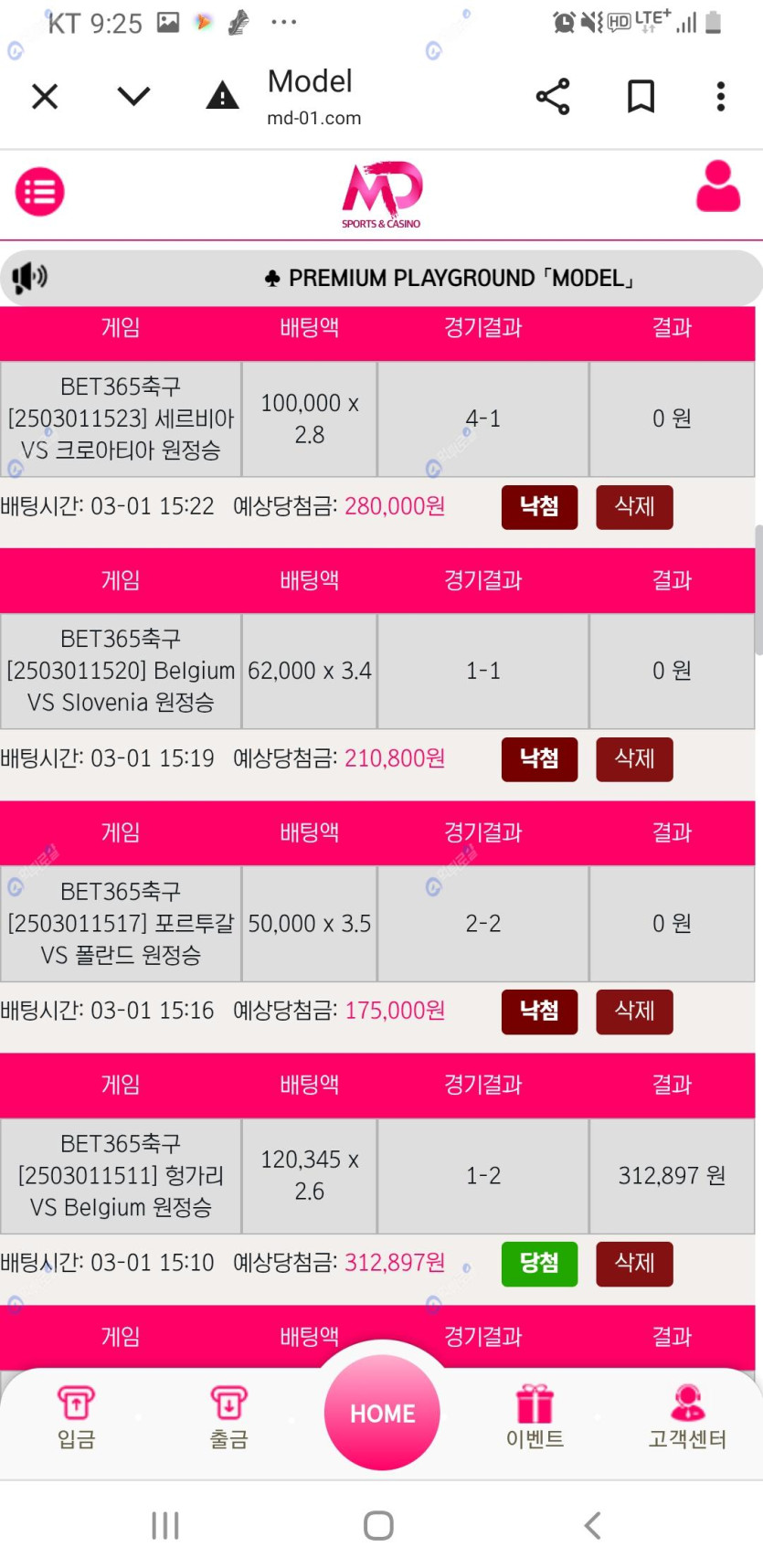This screenshot has width=763, height=1568.
Task: Delete the 세르비아 VS 크로아티아 bet
Action: point(634,507)
